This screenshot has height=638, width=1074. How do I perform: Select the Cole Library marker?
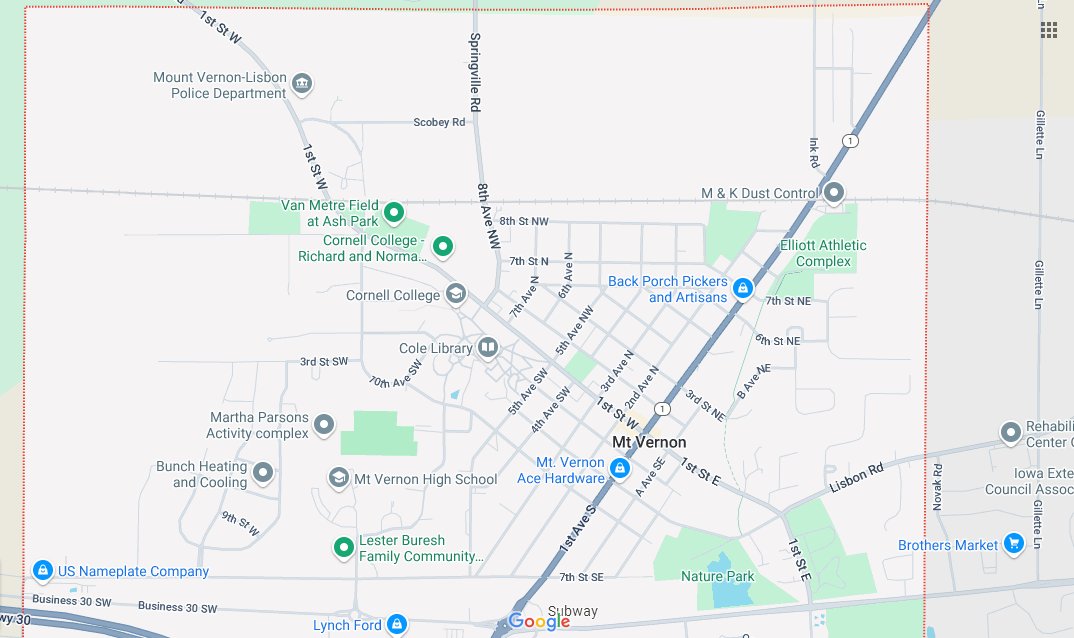tap(488, 347)
